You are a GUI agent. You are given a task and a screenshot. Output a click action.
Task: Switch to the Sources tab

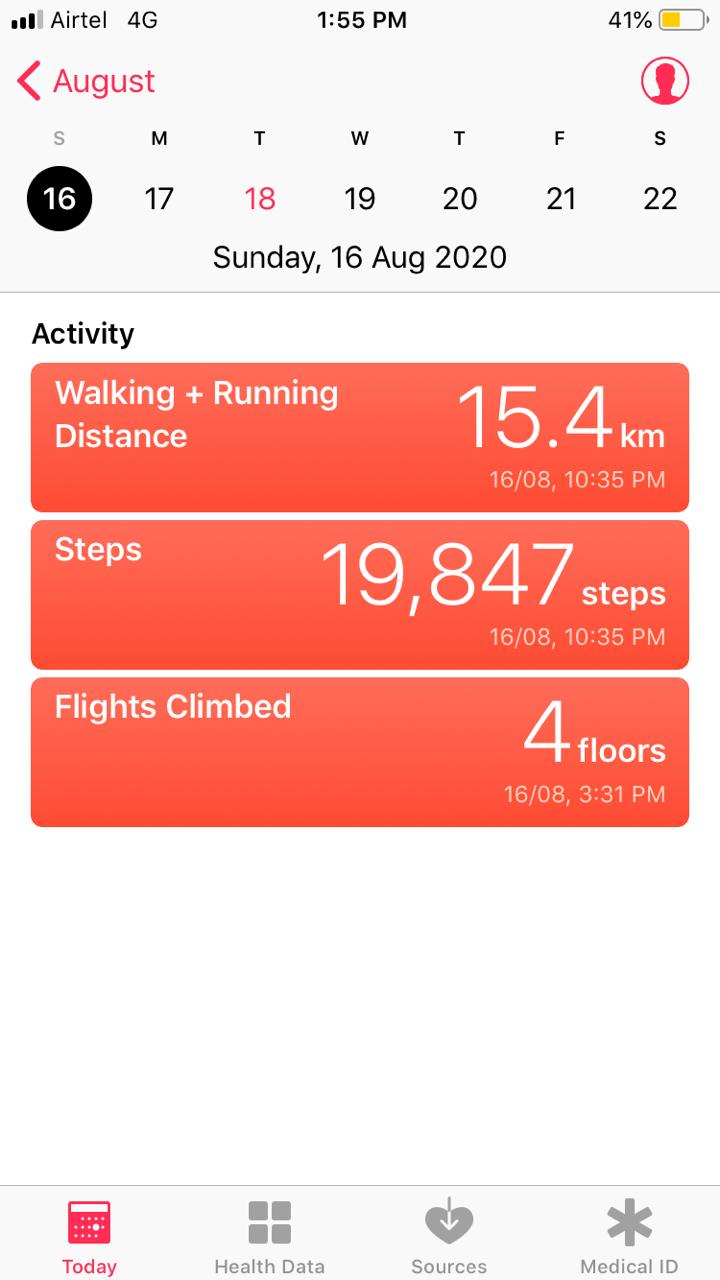(x=449, y=1237)
